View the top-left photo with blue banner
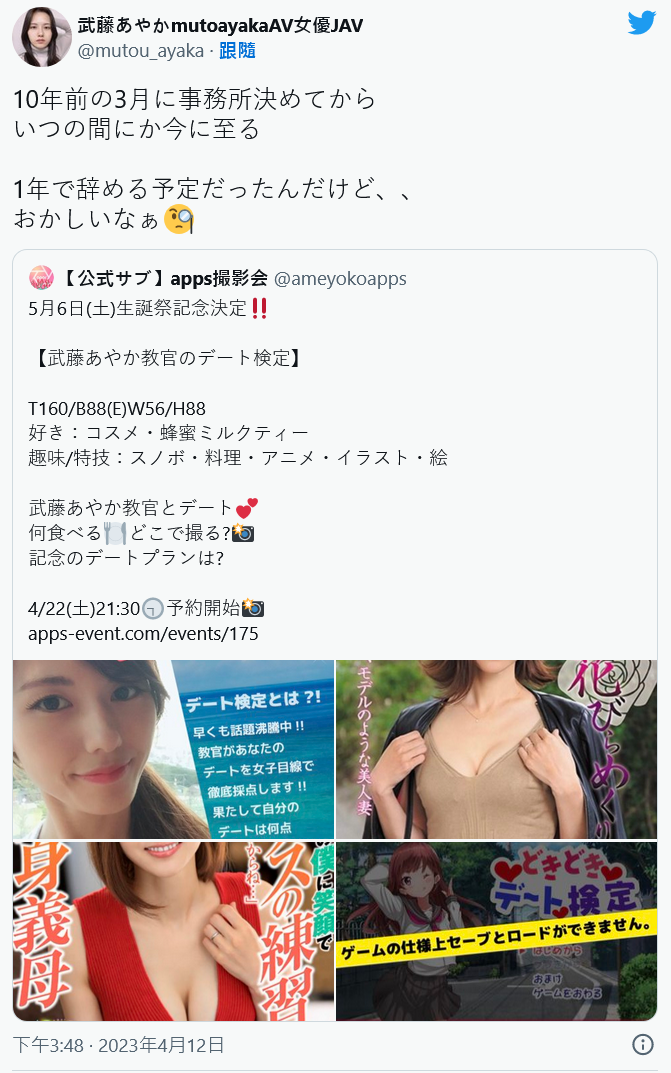Screen dimensions: 671x1073 (x=173, y=749)
